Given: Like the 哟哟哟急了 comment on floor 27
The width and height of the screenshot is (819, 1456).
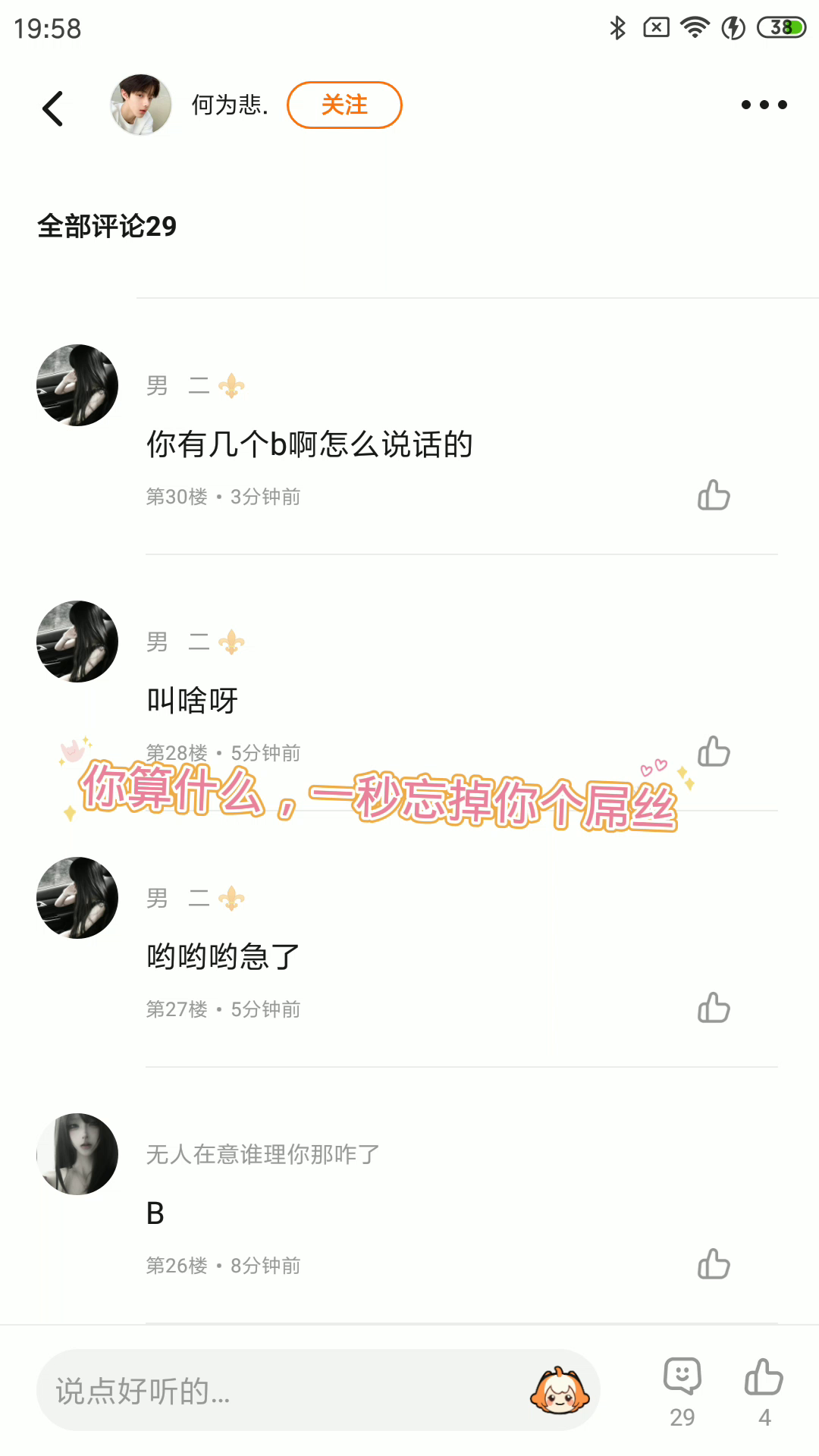Looking at the screenshot, I should (714, 1008).
